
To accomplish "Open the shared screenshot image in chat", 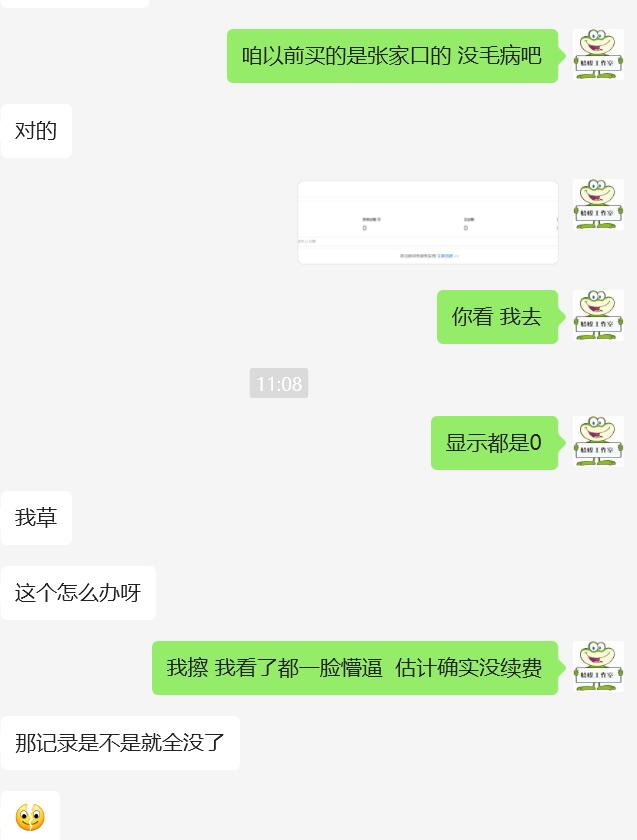I will point(428,222).
